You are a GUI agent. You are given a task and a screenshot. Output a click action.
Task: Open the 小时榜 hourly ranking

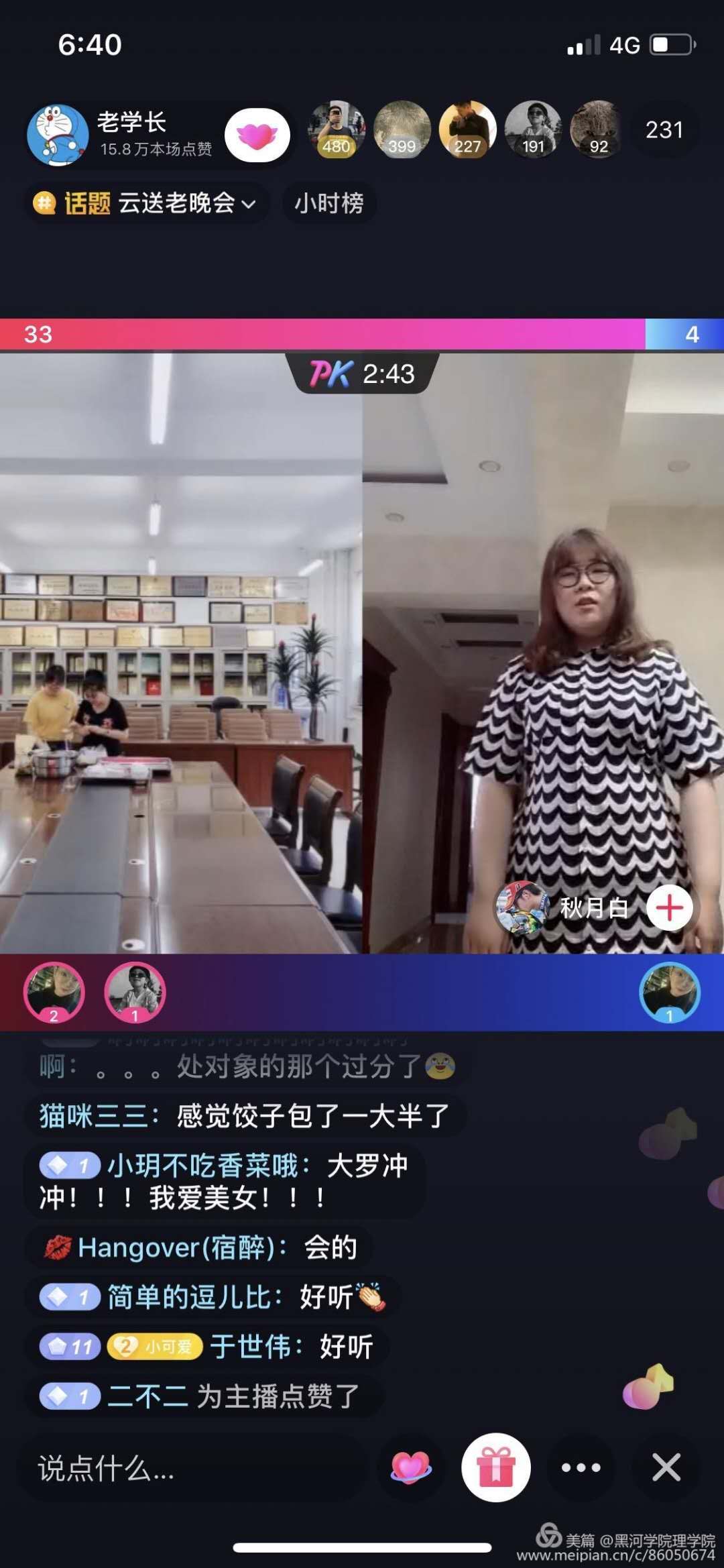[x=328, y=203]
